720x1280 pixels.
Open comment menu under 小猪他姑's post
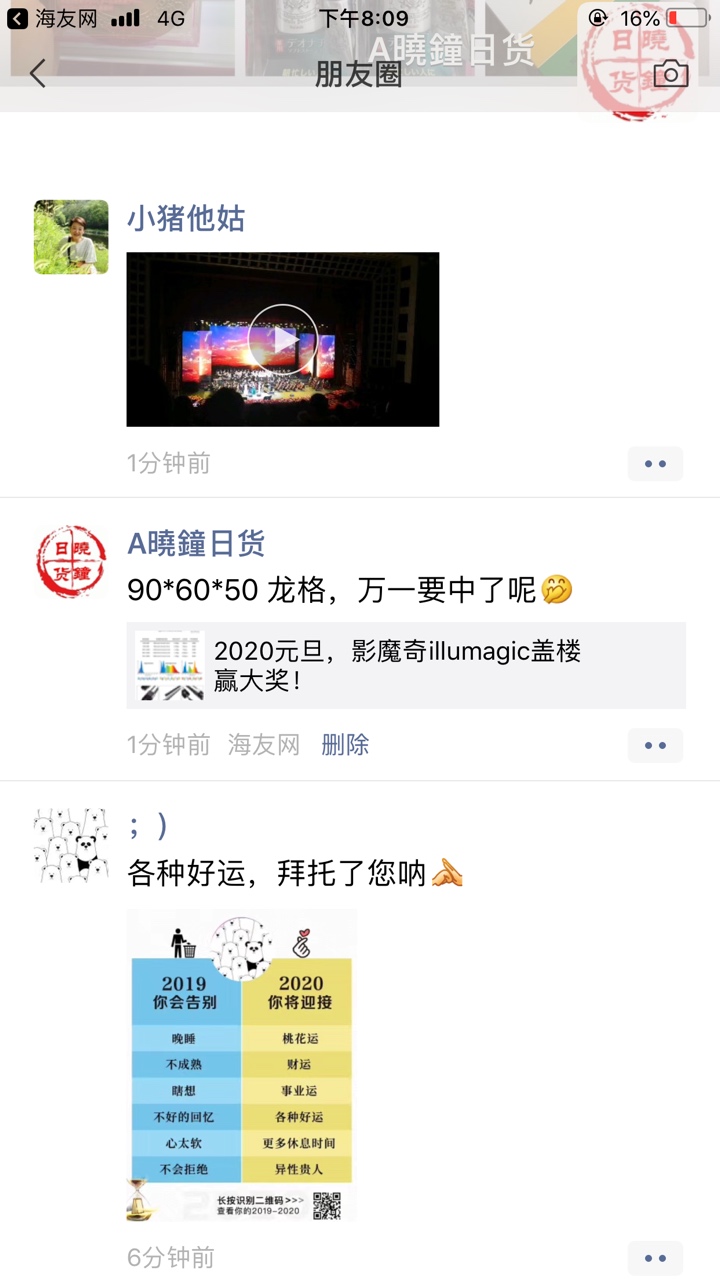[655, 464]
